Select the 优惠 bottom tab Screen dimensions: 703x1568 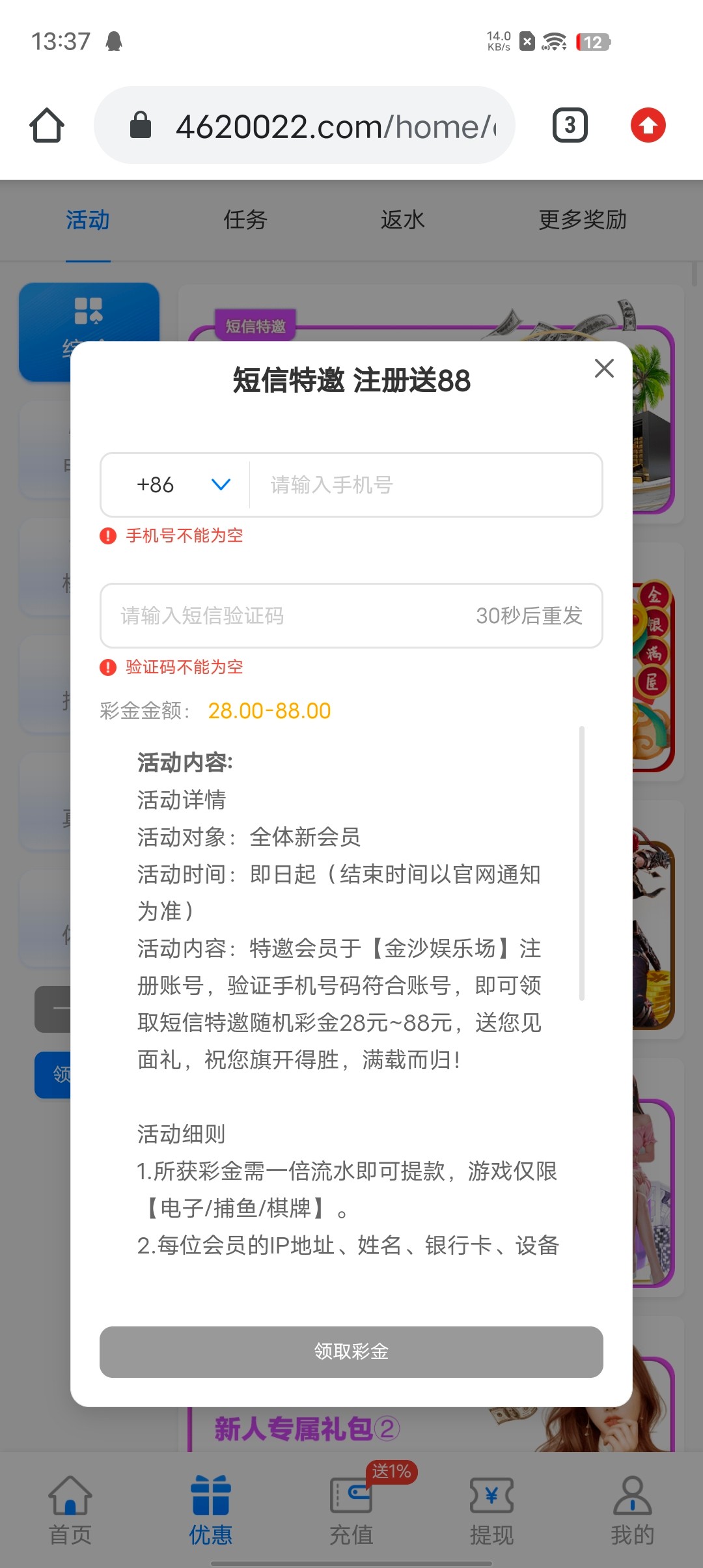click(211, 1511)
